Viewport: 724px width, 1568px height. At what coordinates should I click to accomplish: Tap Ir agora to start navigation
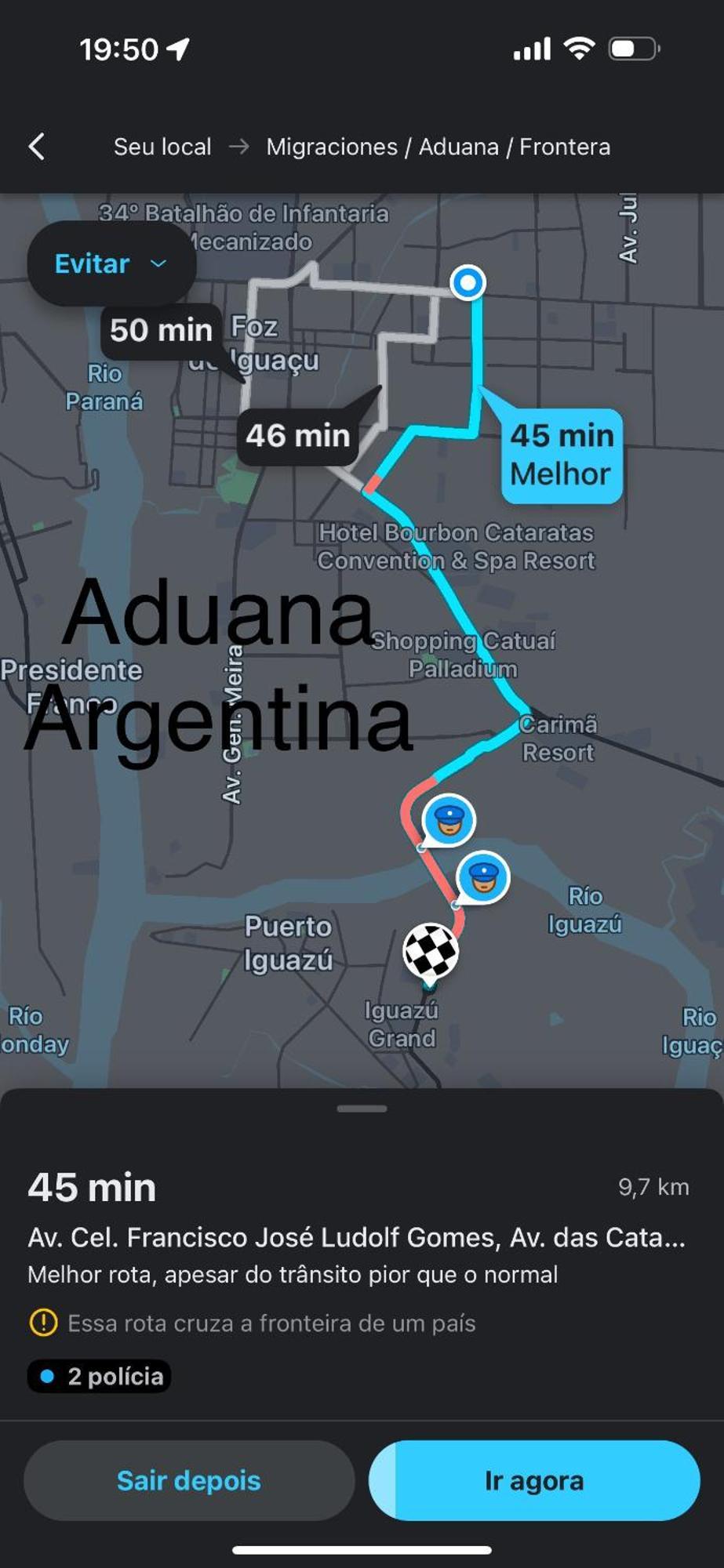coord(534,1480)
